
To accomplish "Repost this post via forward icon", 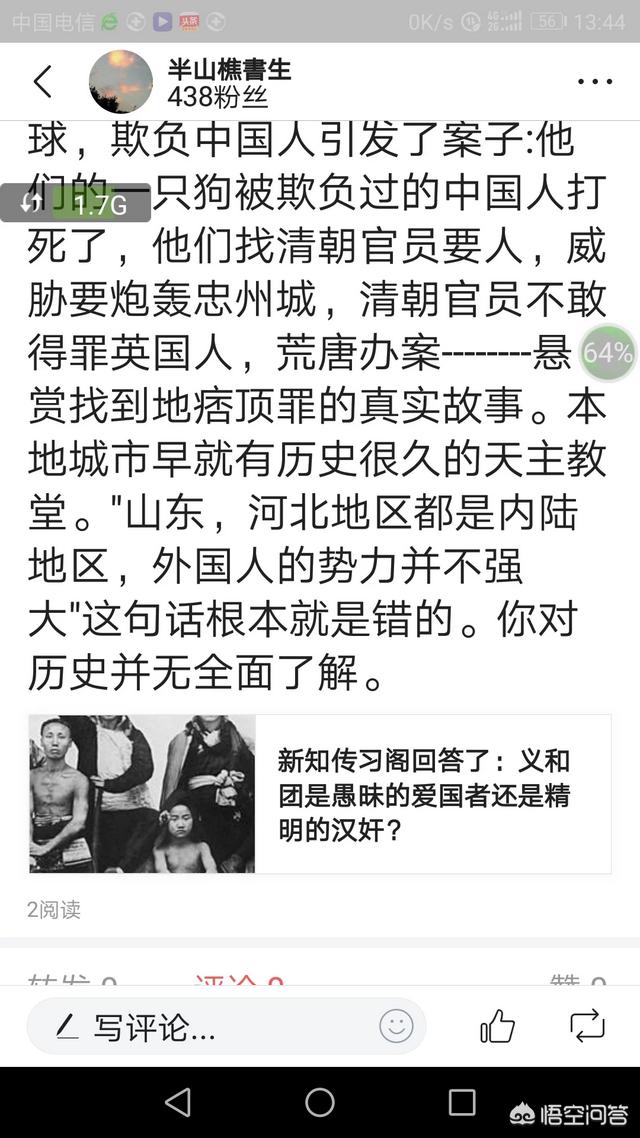I will point(587,1026).
